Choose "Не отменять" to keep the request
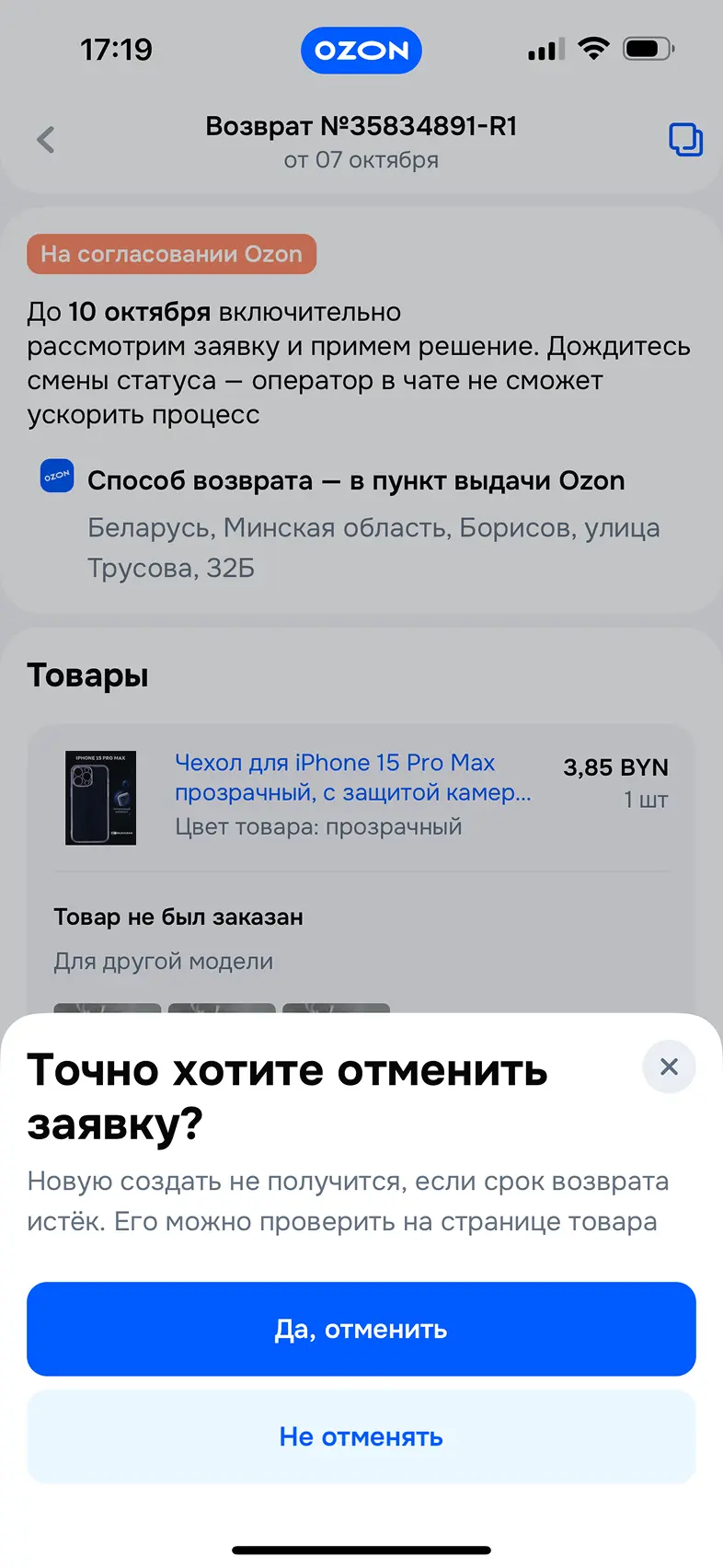Screen dimensions: 723x1568 pos(361,1436)
